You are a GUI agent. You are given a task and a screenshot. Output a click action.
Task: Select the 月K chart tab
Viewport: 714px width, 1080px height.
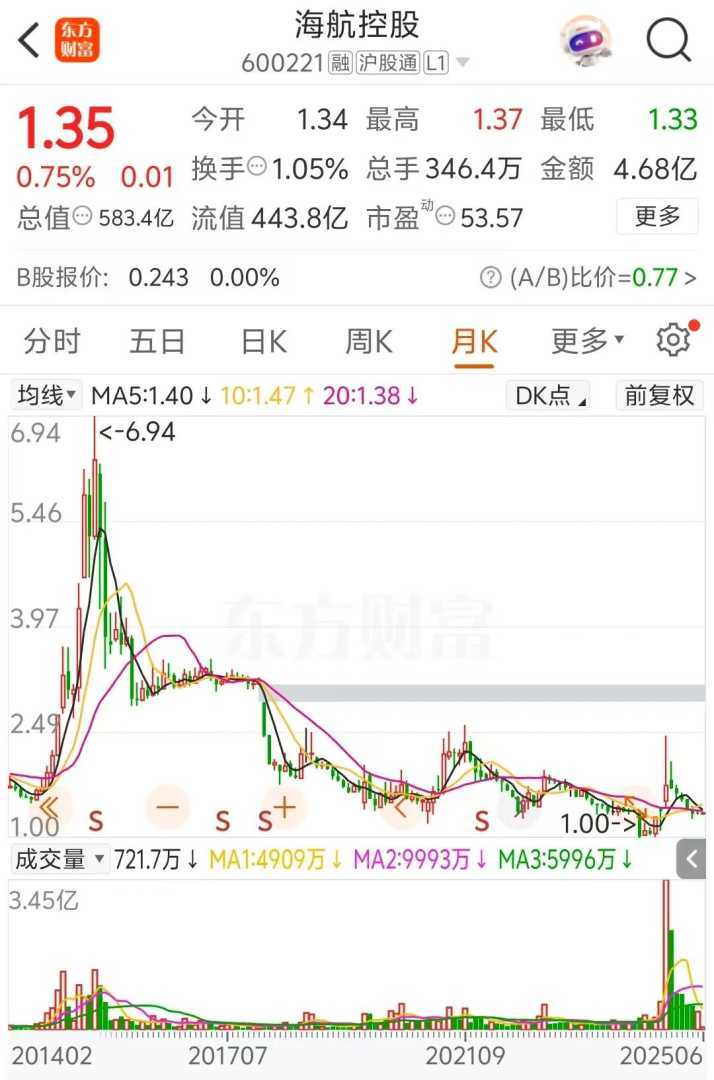(474, 342)
